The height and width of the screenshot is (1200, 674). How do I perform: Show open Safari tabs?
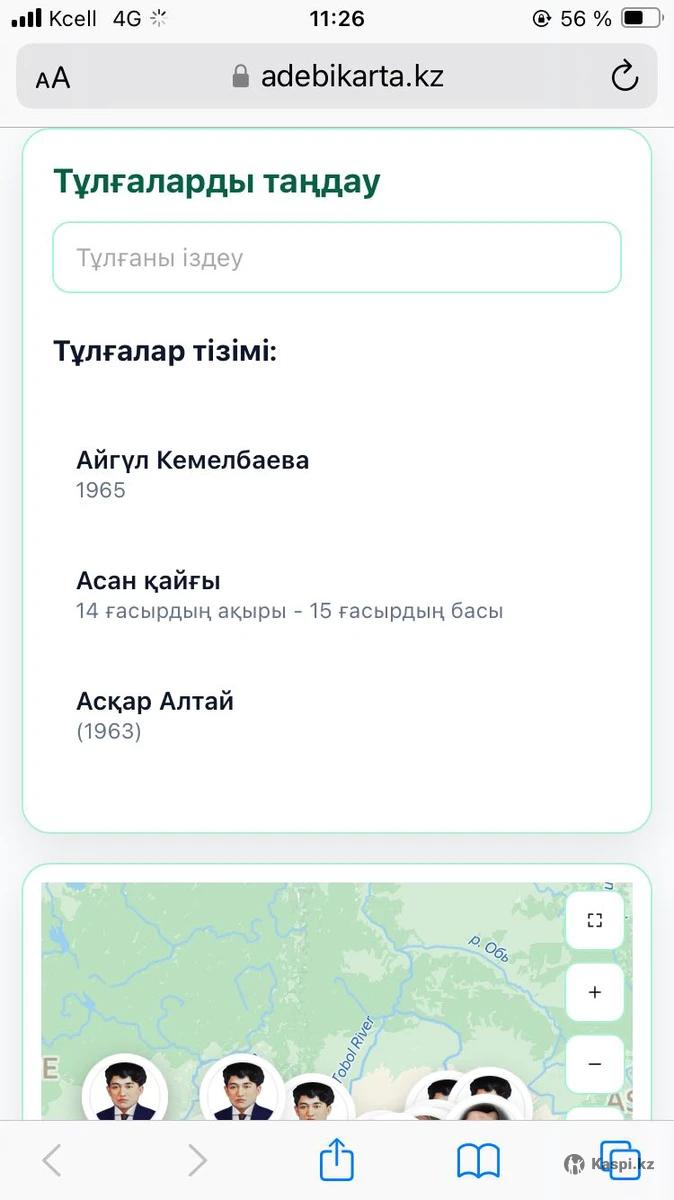click(619, 1160)
